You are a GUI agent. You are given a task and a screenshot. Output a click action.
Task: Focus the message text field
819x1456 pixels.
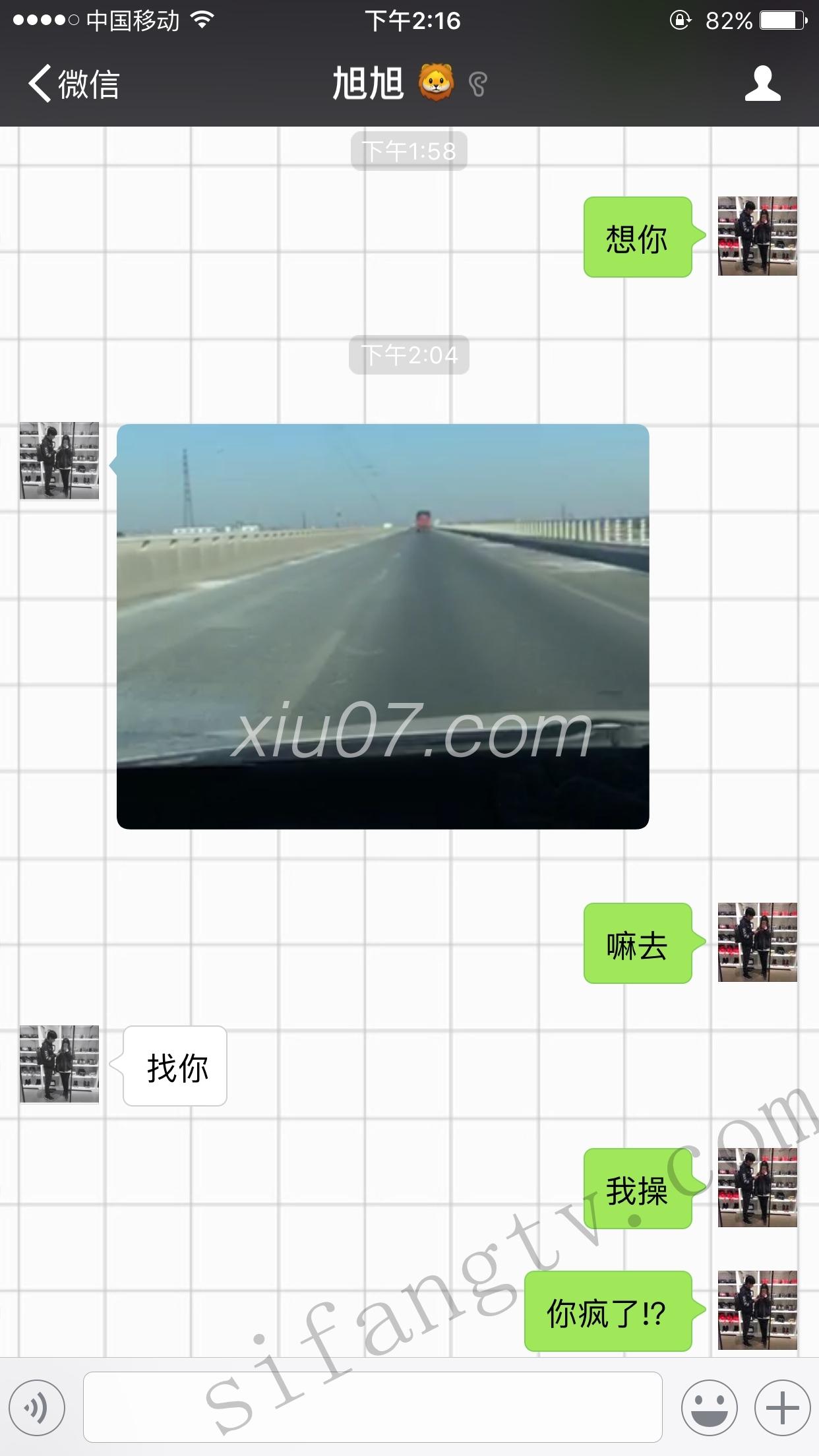(373, 1408)
